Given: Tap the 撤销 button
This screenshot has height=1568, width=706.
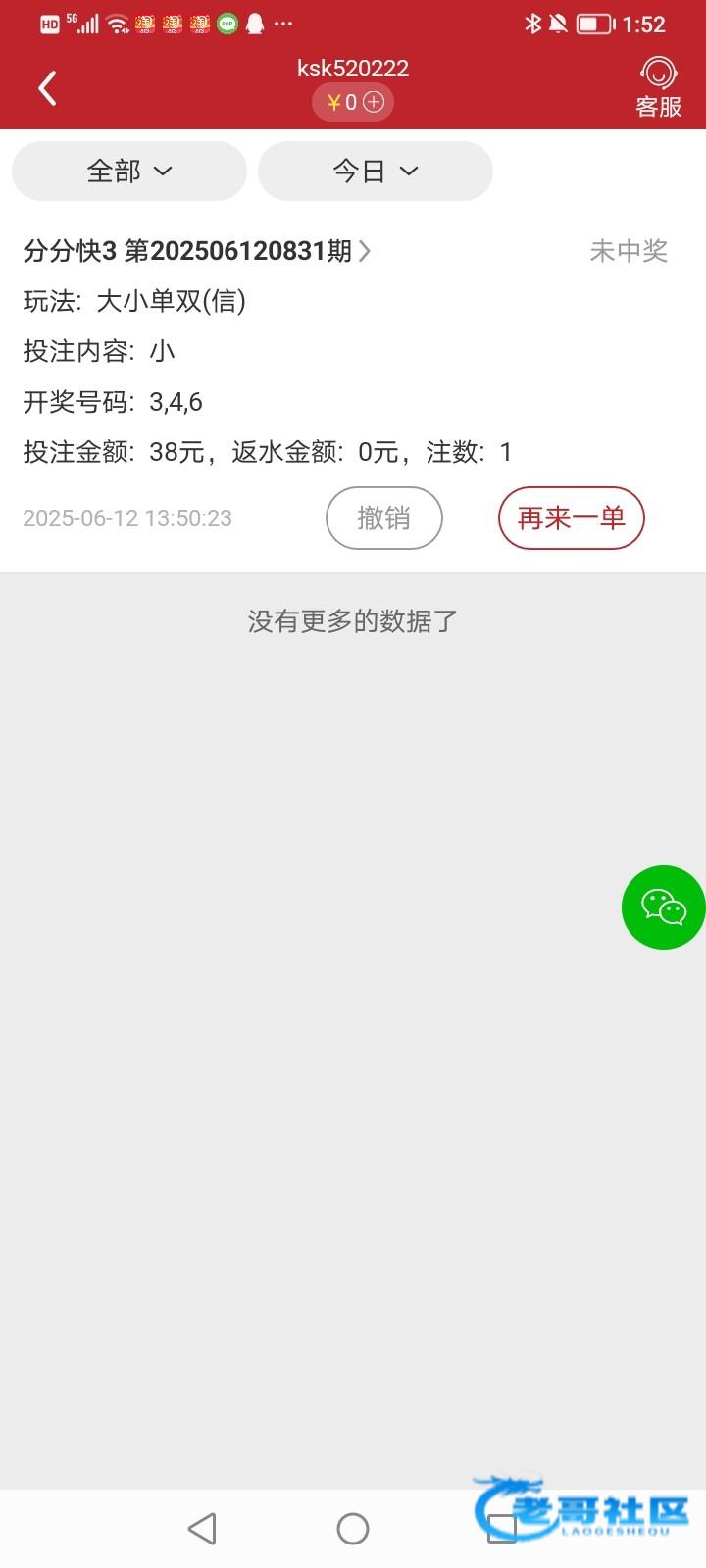Looking at the screenshot, I should 383,517.
